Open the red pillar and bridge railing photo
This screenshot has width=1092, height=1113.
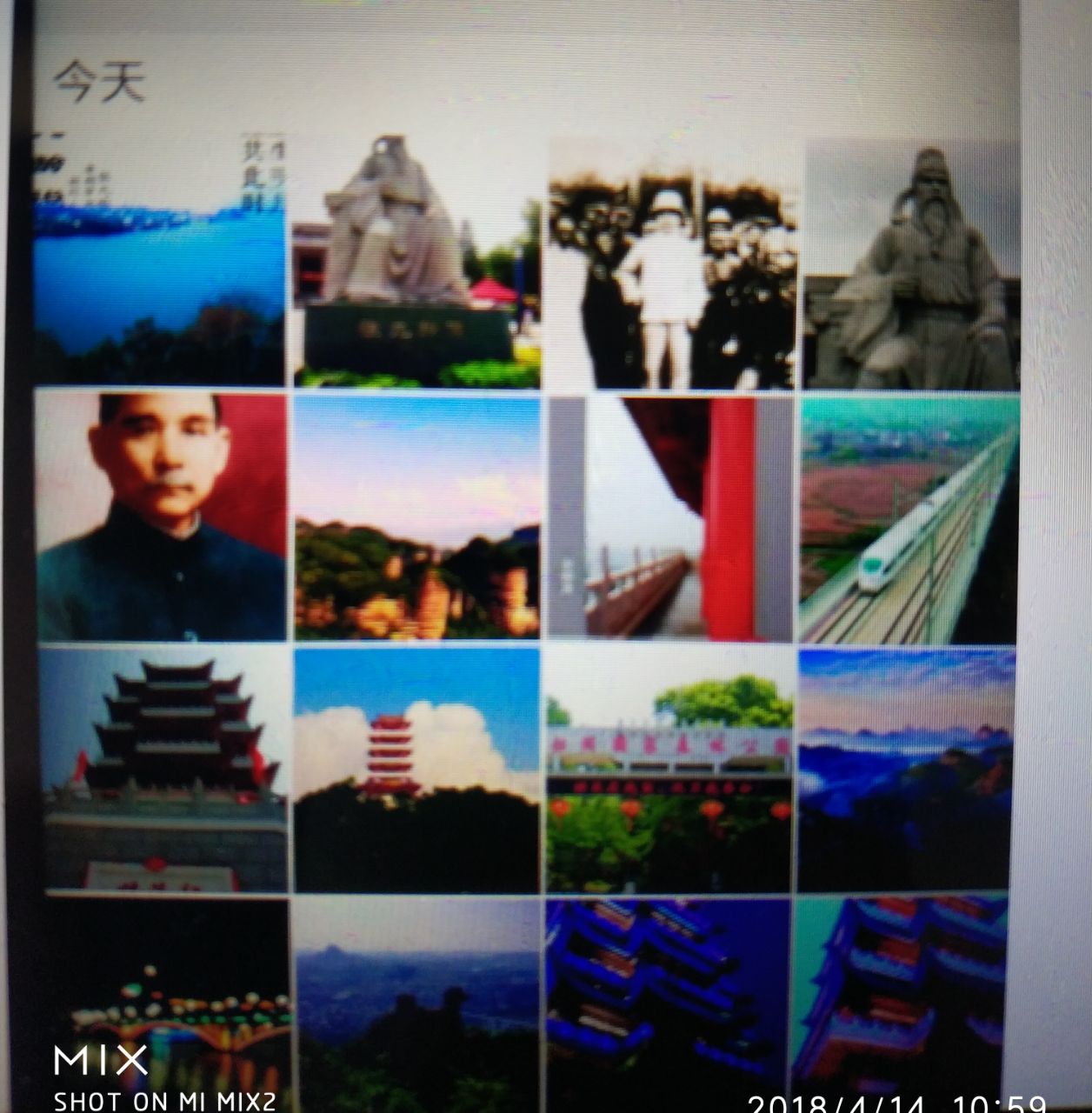coord(670,517)
